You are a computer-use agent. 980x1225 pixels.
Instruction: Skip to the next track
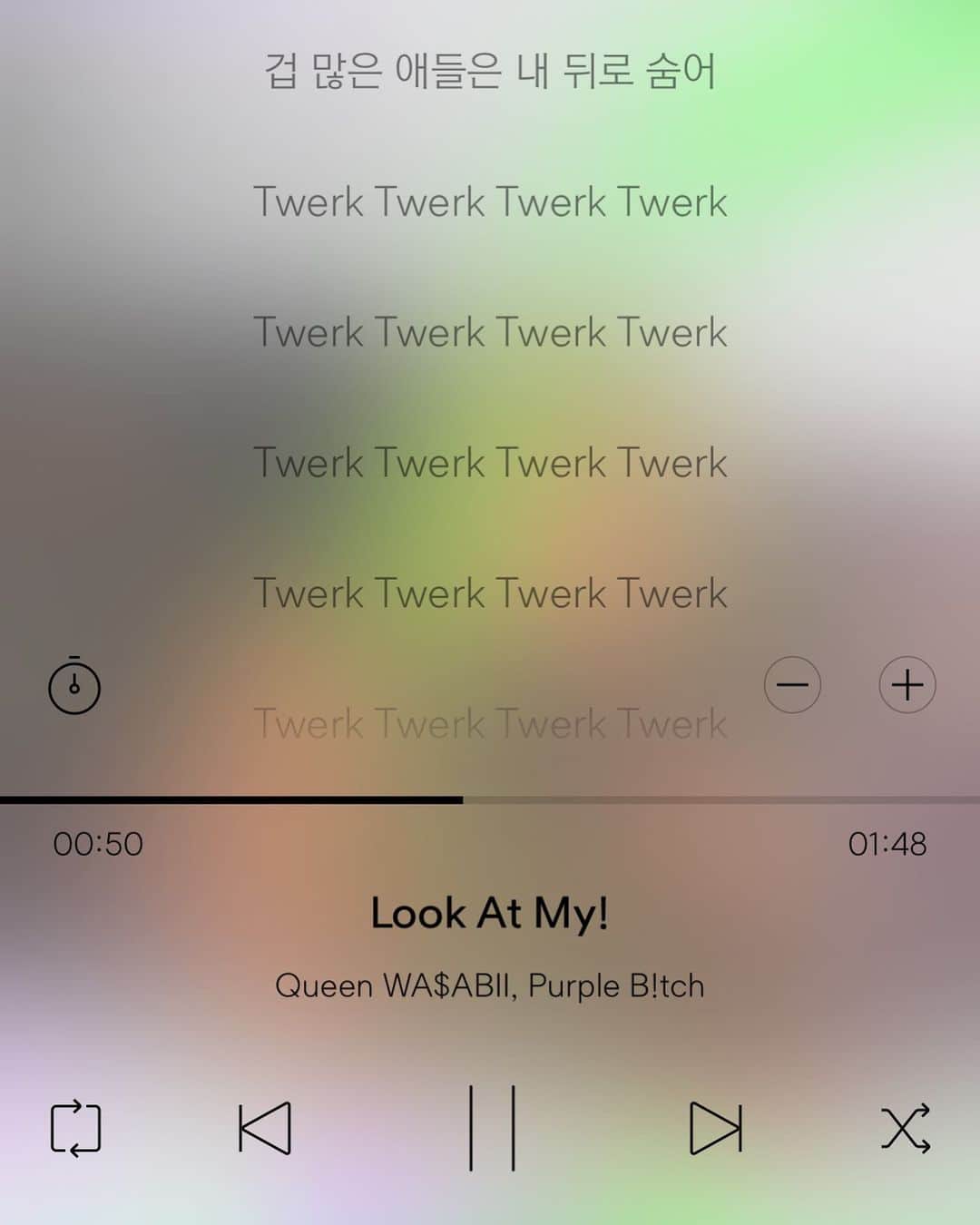716,1129
